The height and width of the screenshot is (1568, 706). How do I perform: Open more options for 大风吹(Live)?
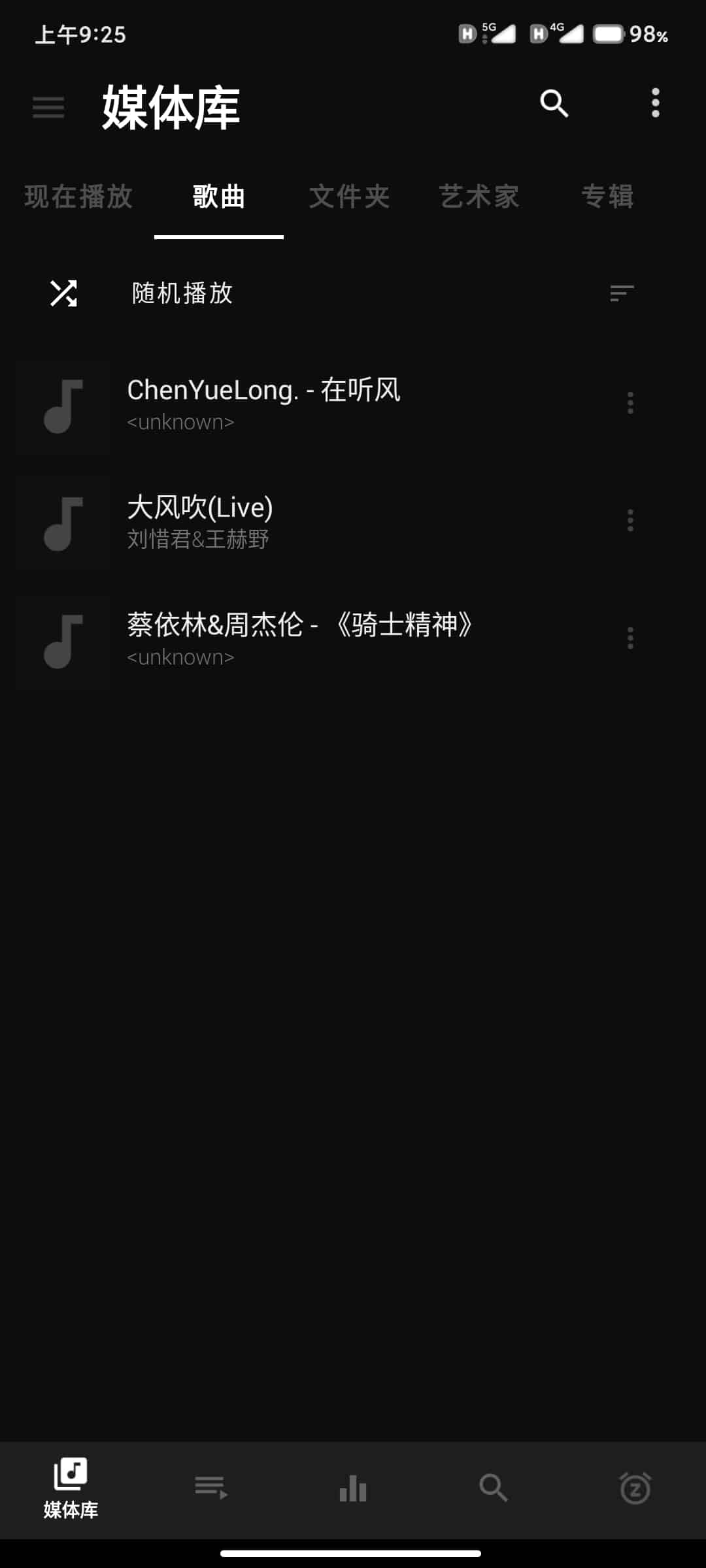pos(630,521)
